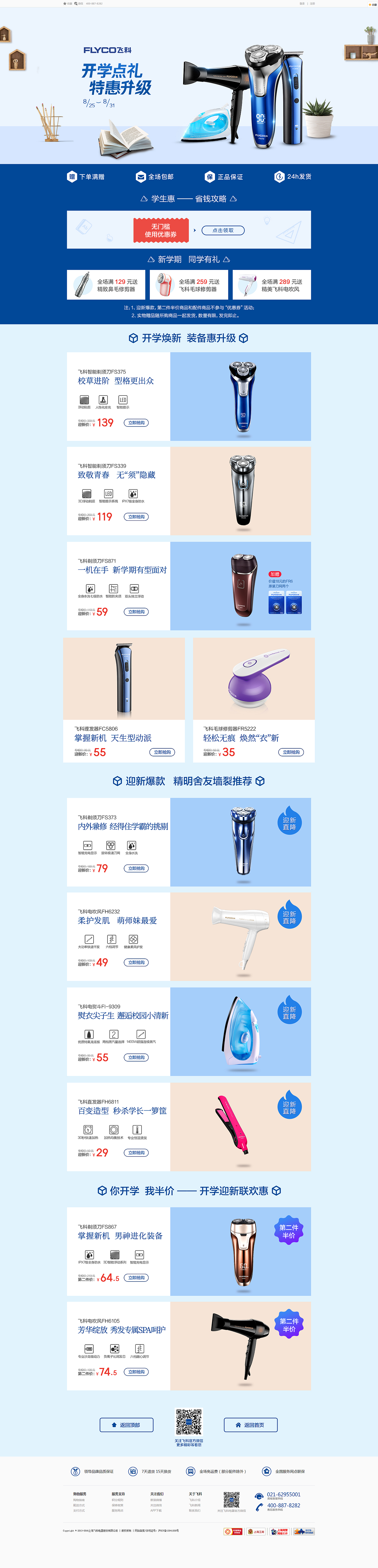Viewport: 378px width, 1568px height.
Task: Open the 登录 link in the header
Action: click(x=302, y=3)
